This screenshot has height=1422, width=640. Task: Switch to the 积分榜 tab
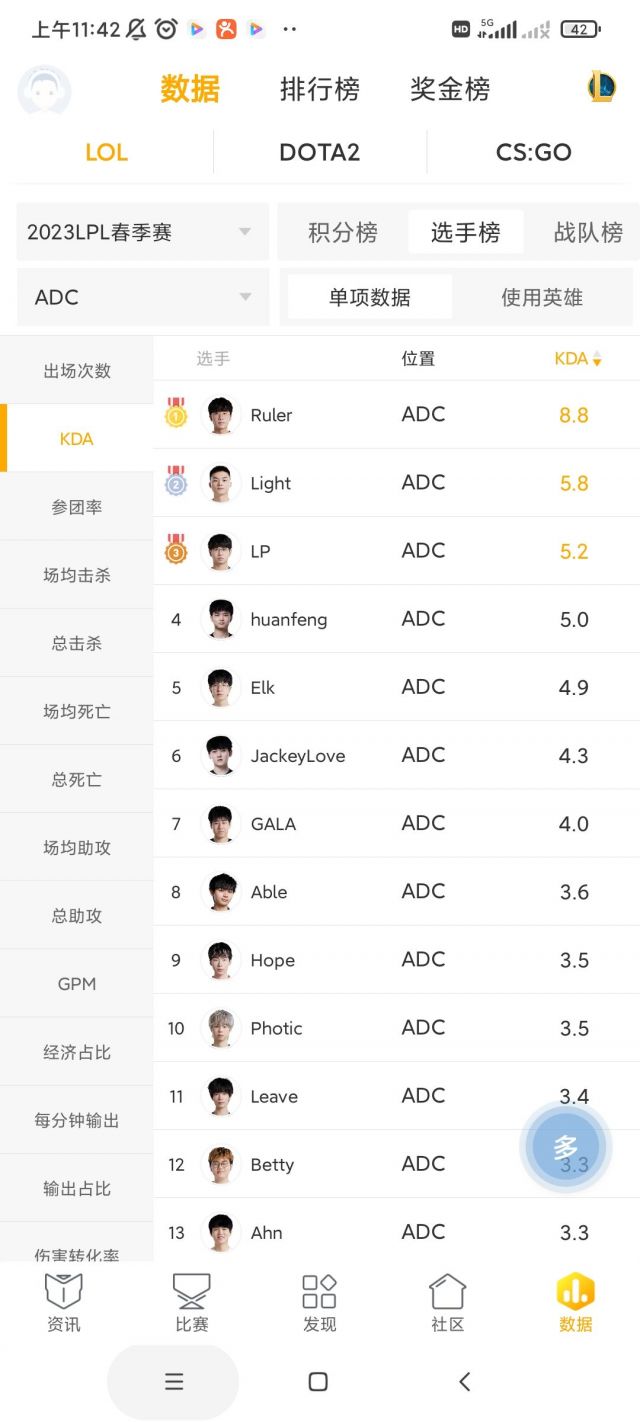[x=343, y=233]
